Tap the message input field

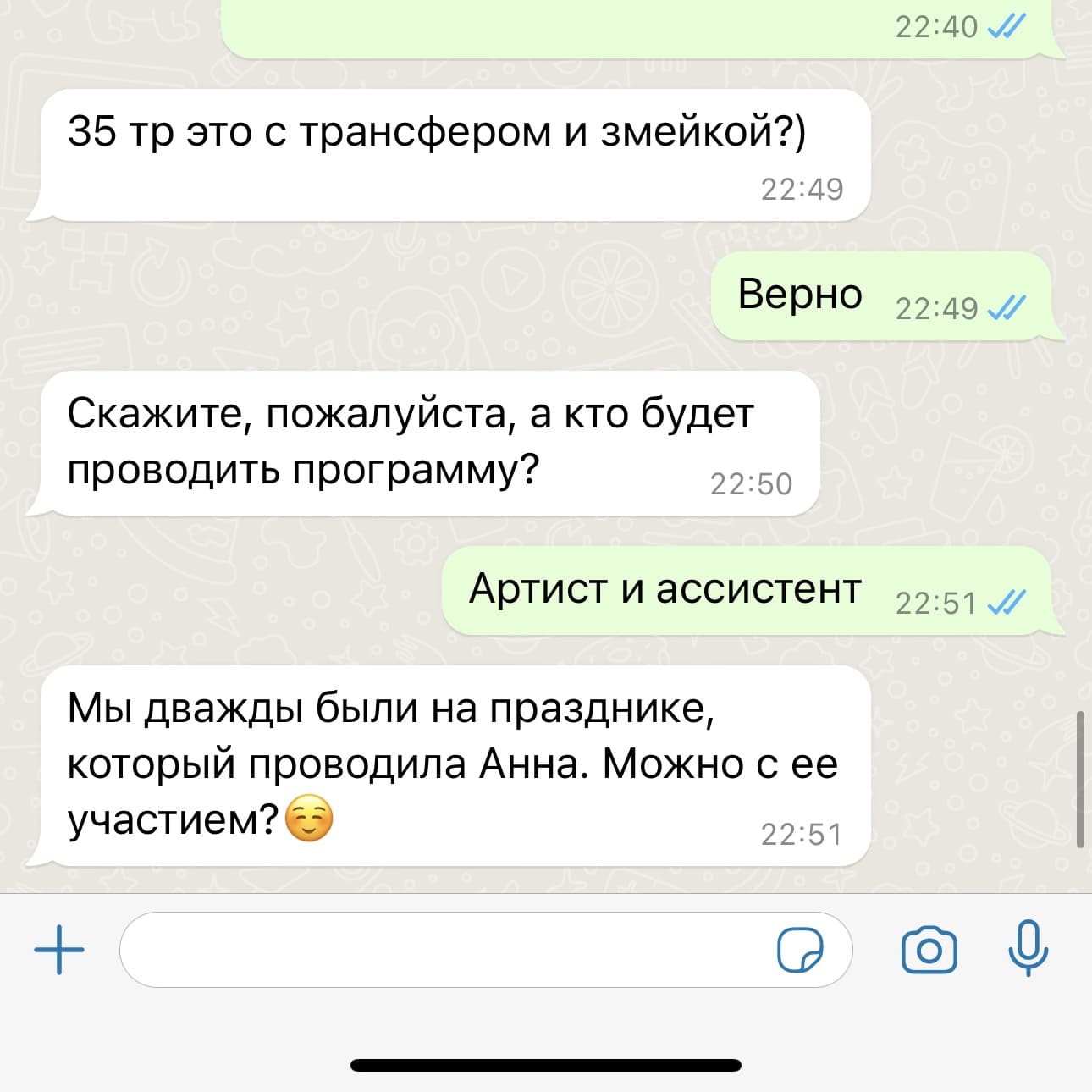pyautogui.click(x=440, y=950)
